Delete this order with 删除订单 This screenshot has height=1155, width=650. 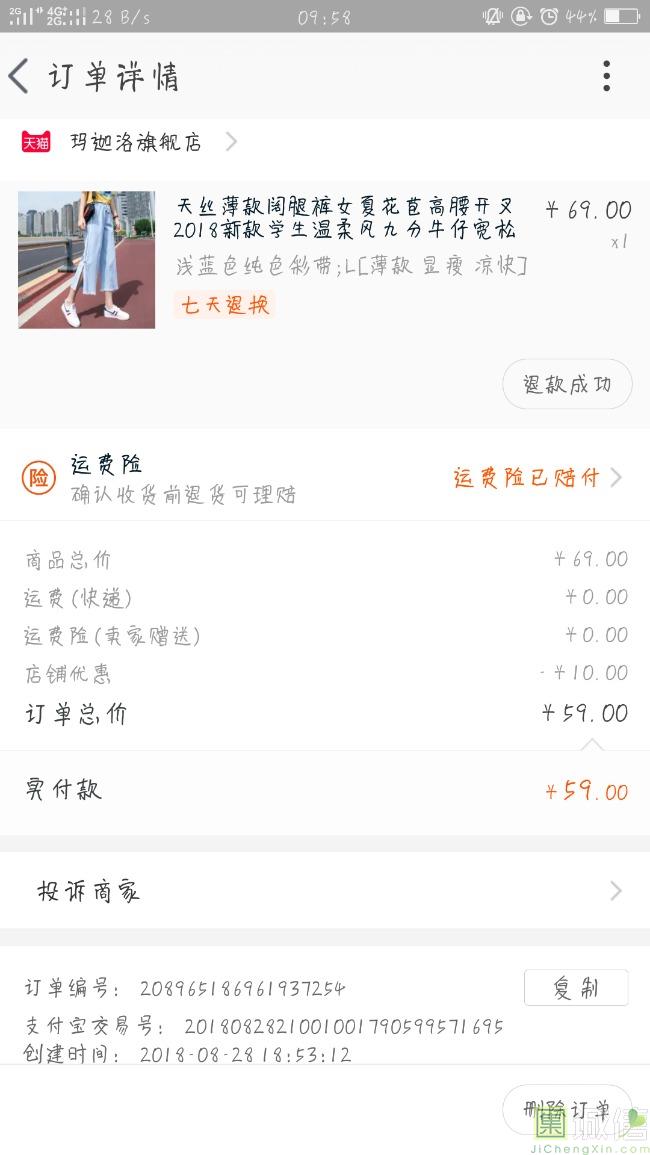click(567, 1110)
